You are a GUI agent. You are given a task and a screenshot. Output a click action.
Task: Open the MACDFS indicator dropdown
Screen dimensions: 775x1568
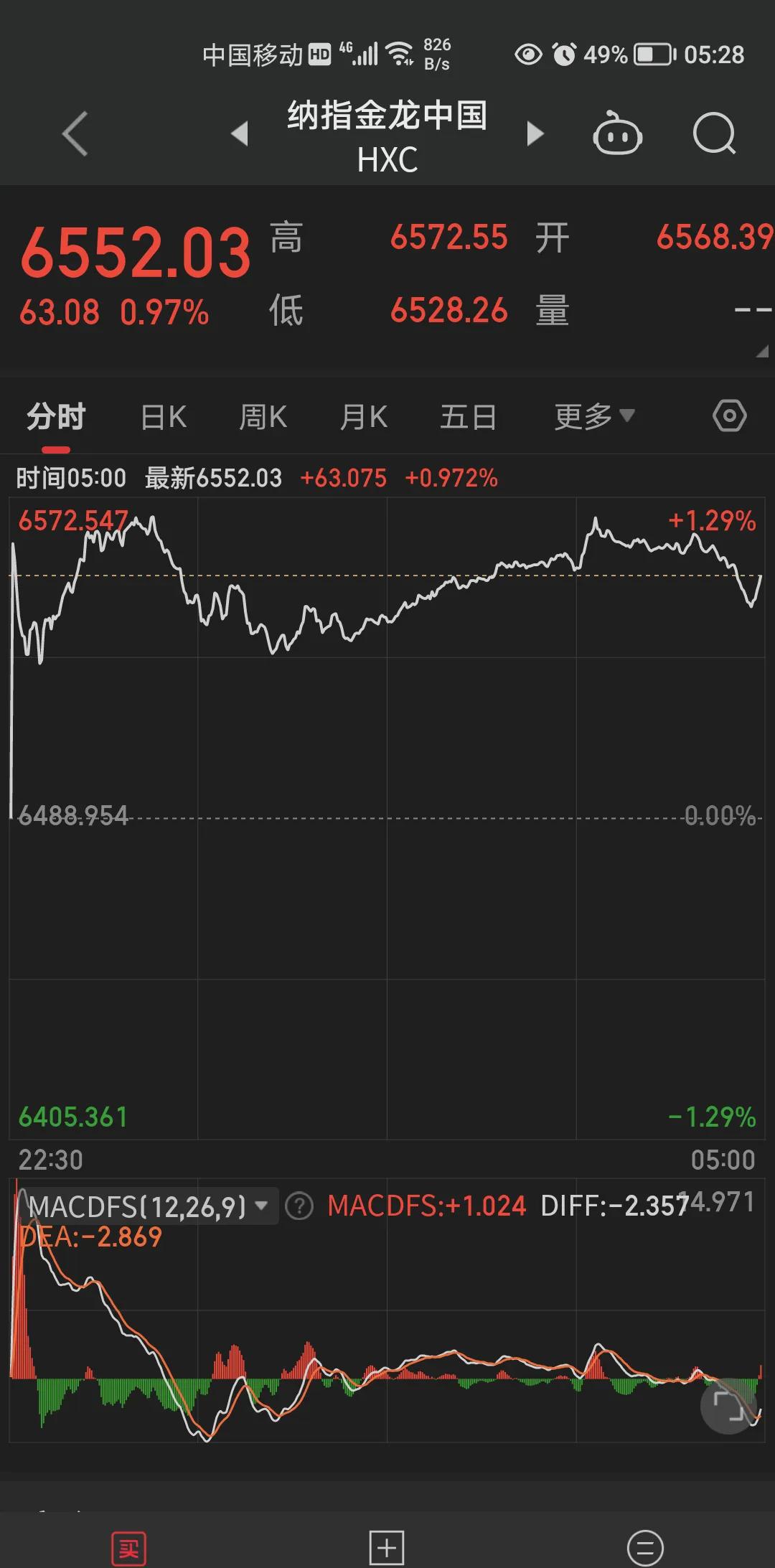pyautogui.click(x=261, y=1206)
